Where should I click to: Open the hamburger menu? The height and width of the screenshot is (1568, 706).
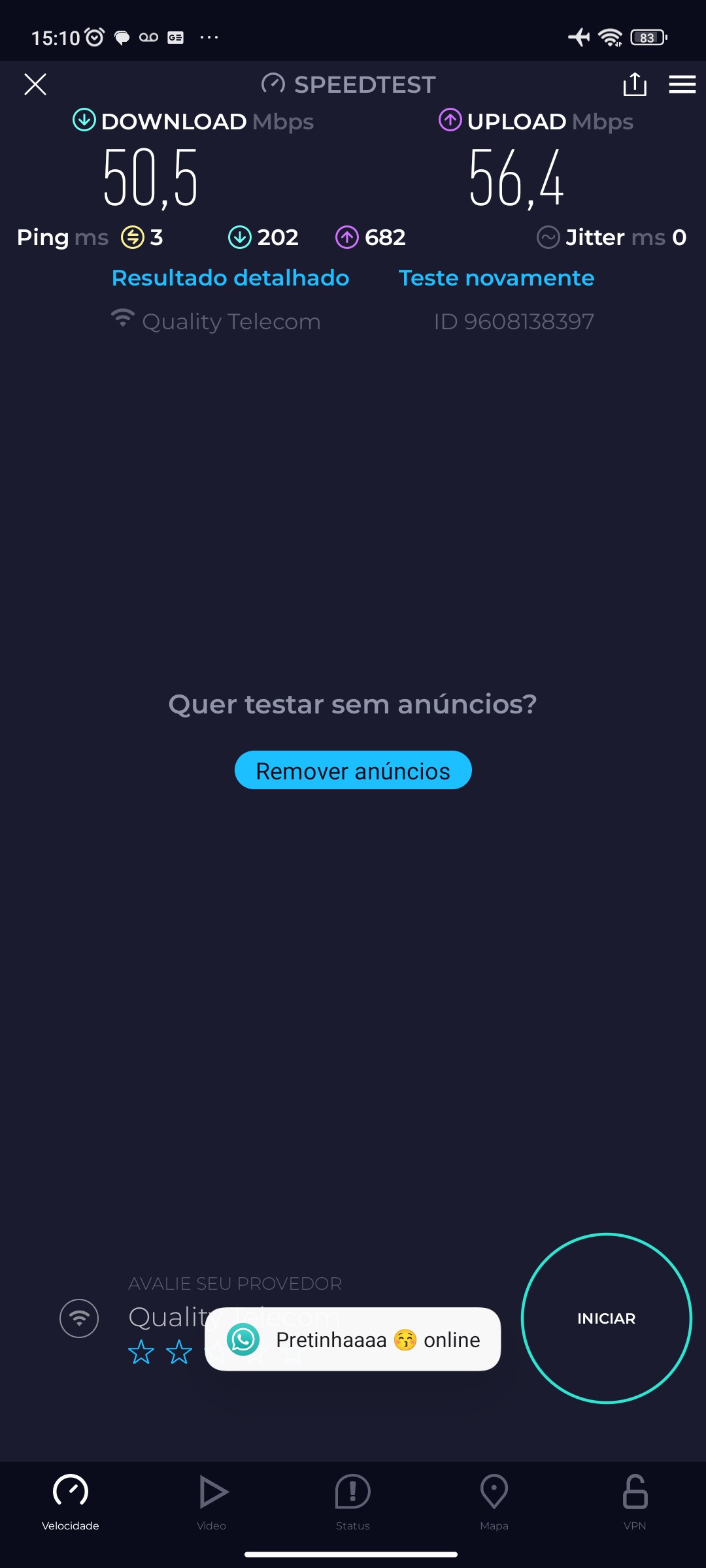point(682,84)
